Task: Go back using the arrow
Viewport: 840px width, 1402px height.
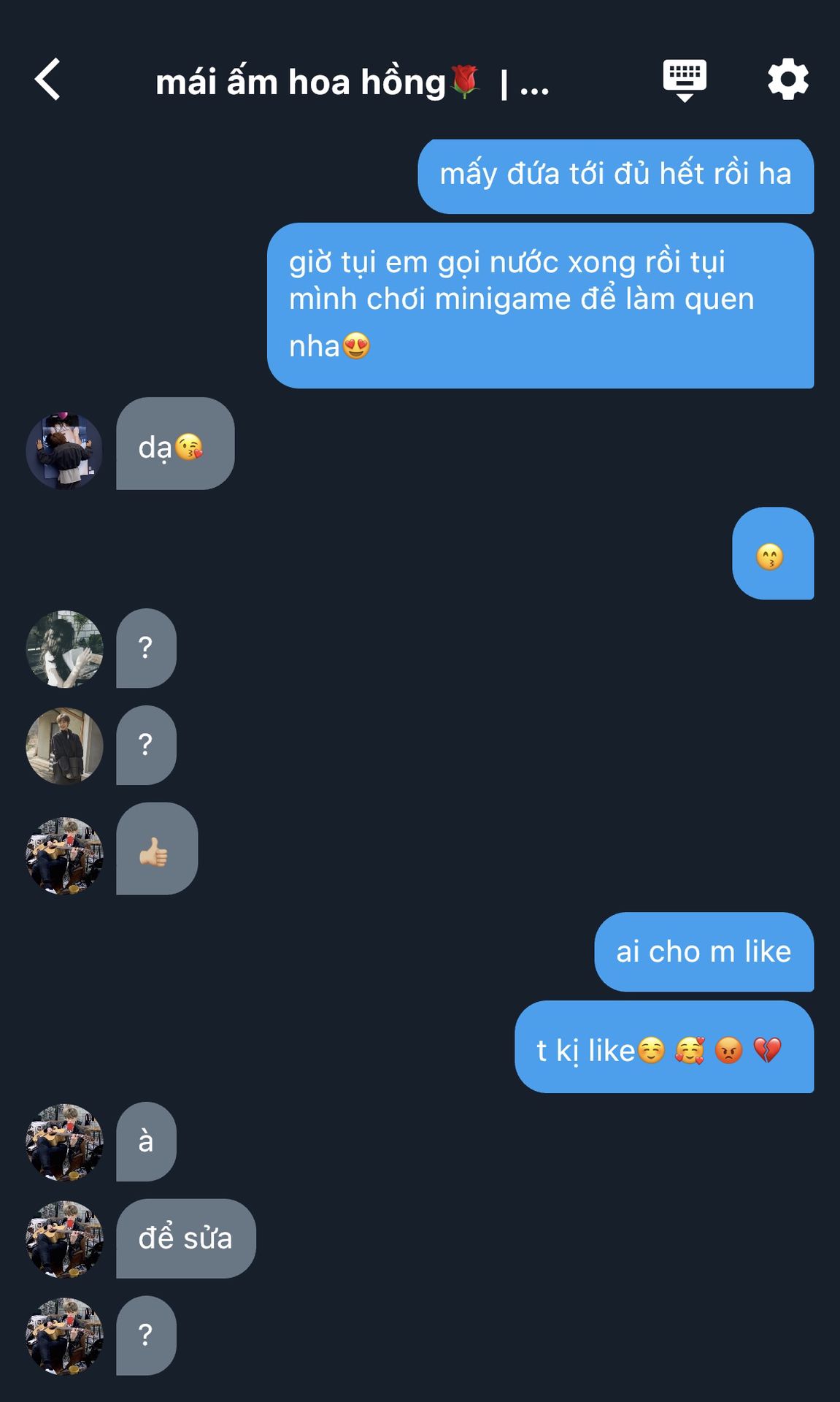Action: click(x=47, y=79)
